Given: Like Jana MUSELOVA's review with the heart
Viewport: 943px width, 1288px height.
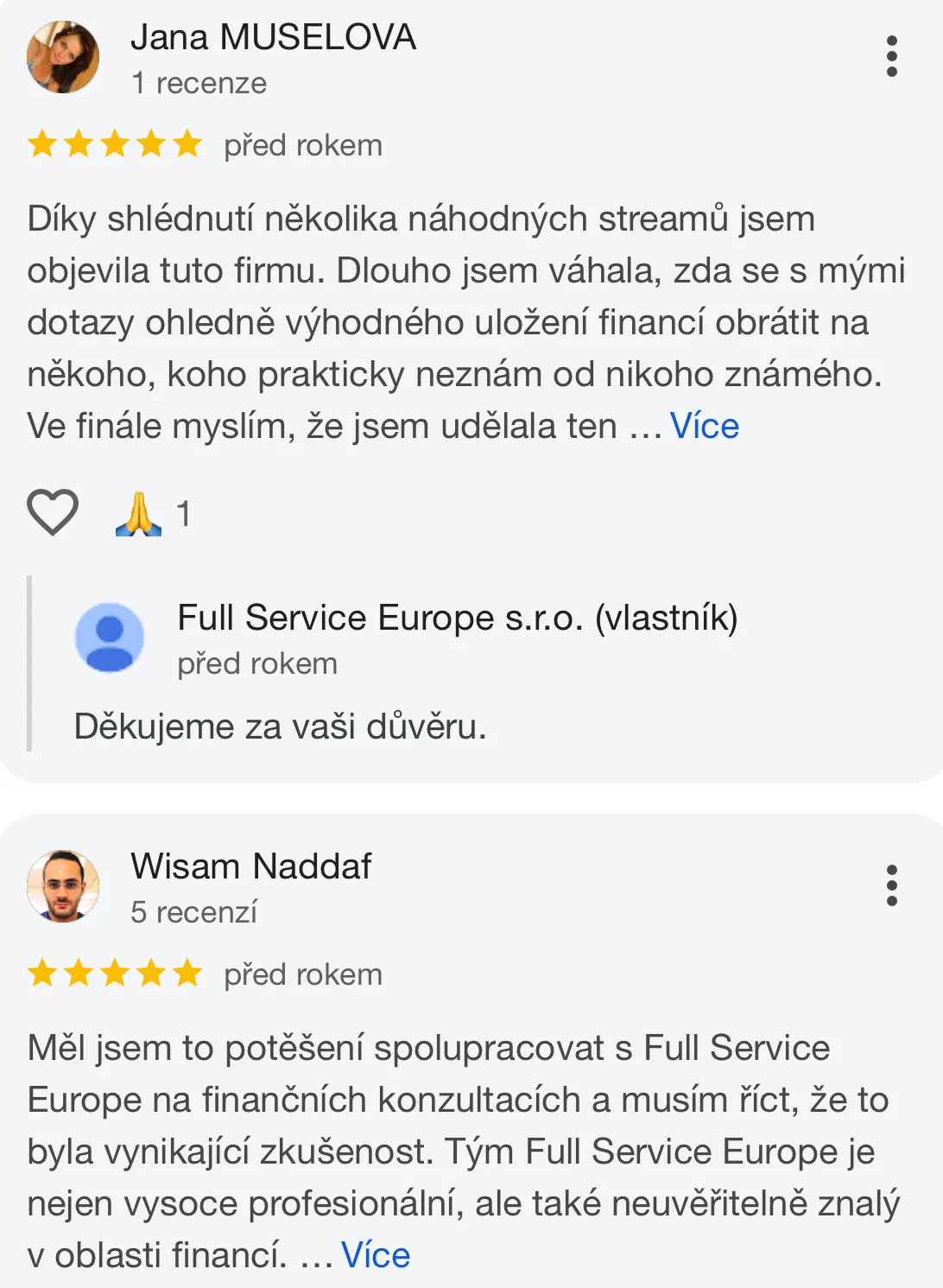Looking at the screenshot, I should coord(53,512).
